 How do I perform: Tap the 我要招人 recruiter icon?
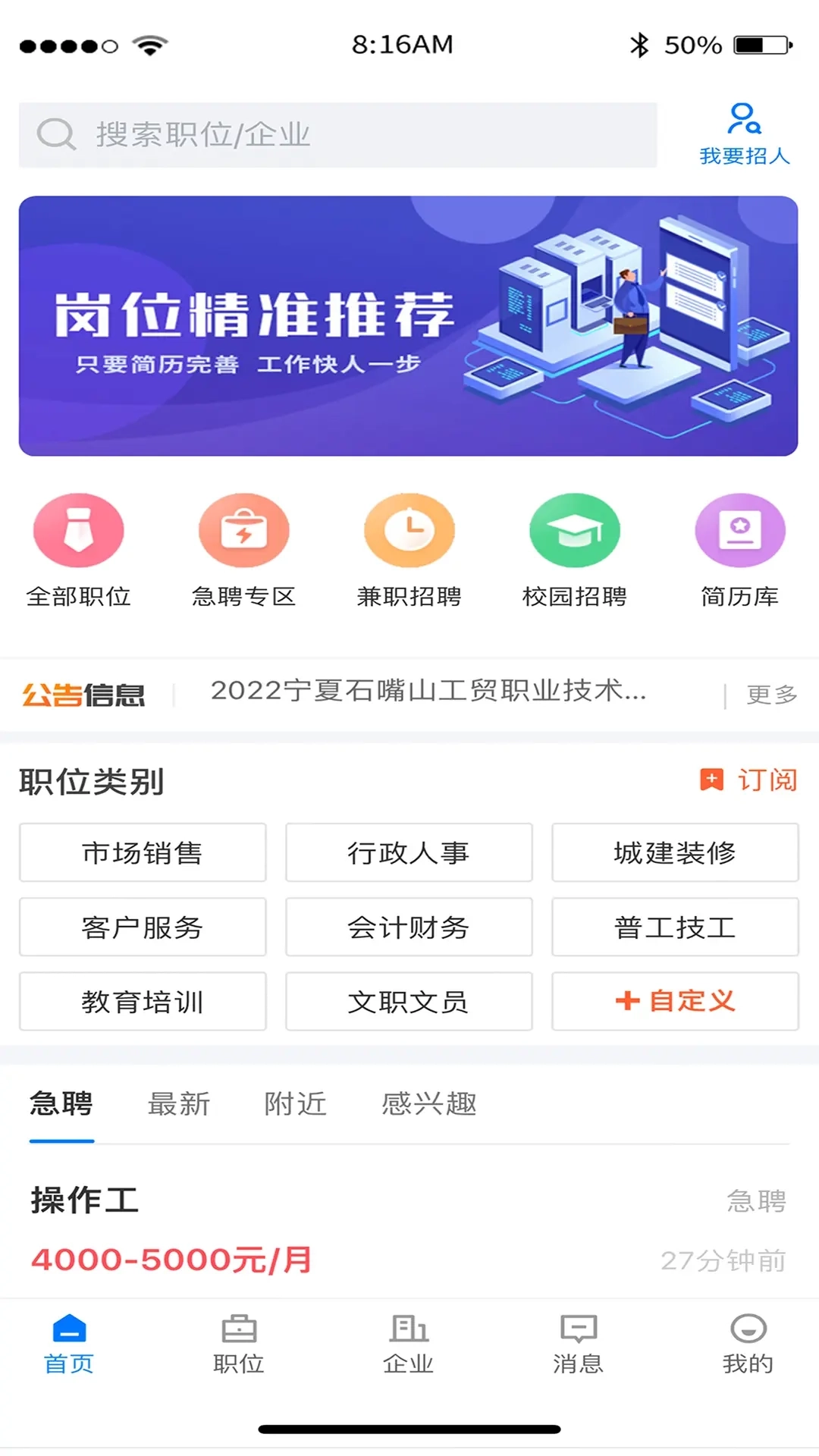744,133
